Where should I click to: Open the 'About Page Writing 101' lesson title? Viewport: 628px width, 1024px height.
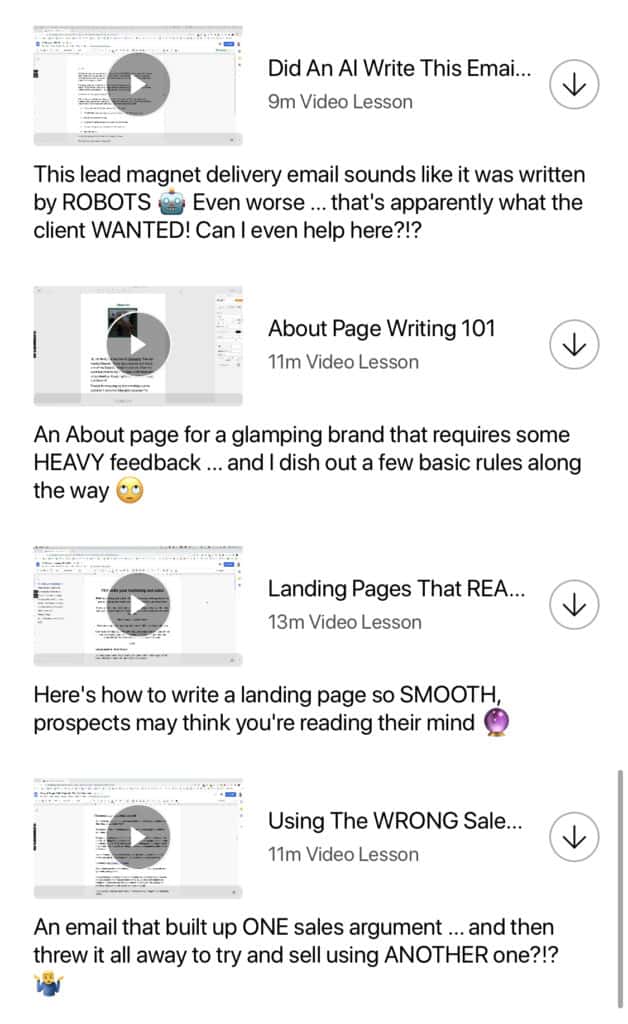click(x=381, y=329)
